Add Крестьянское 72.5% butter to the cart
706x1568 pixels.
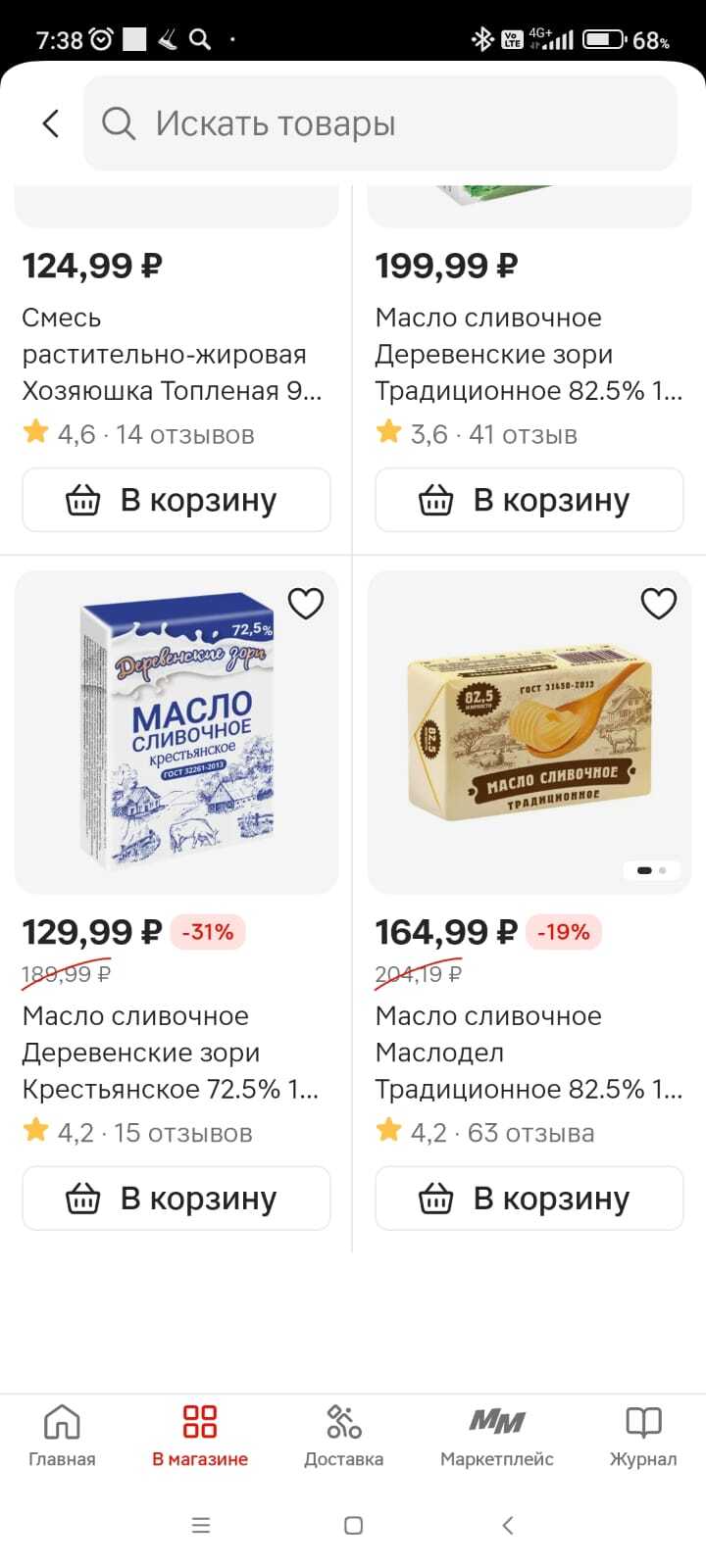coord(176,1199)
